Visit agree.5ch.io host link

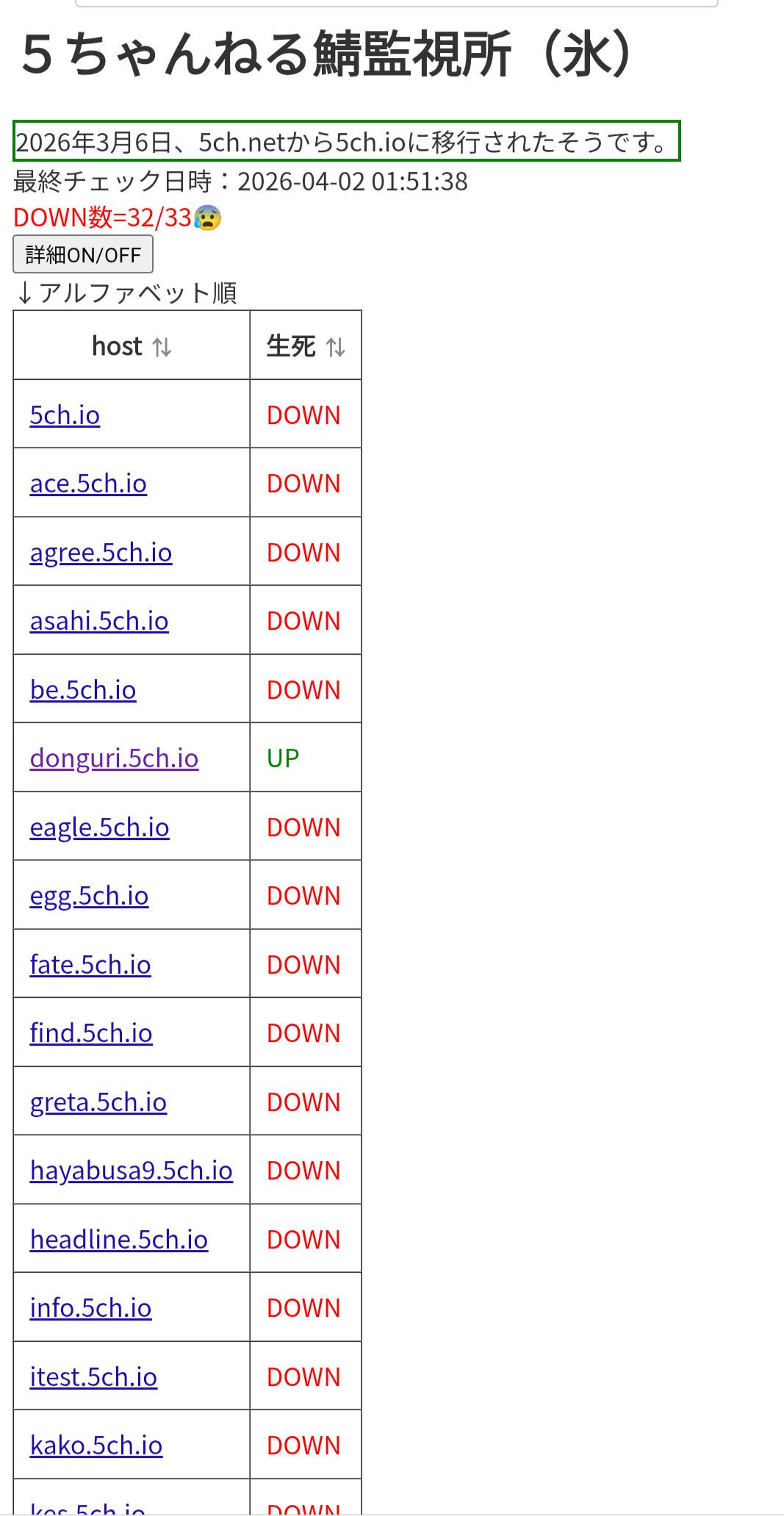[101, 553]
